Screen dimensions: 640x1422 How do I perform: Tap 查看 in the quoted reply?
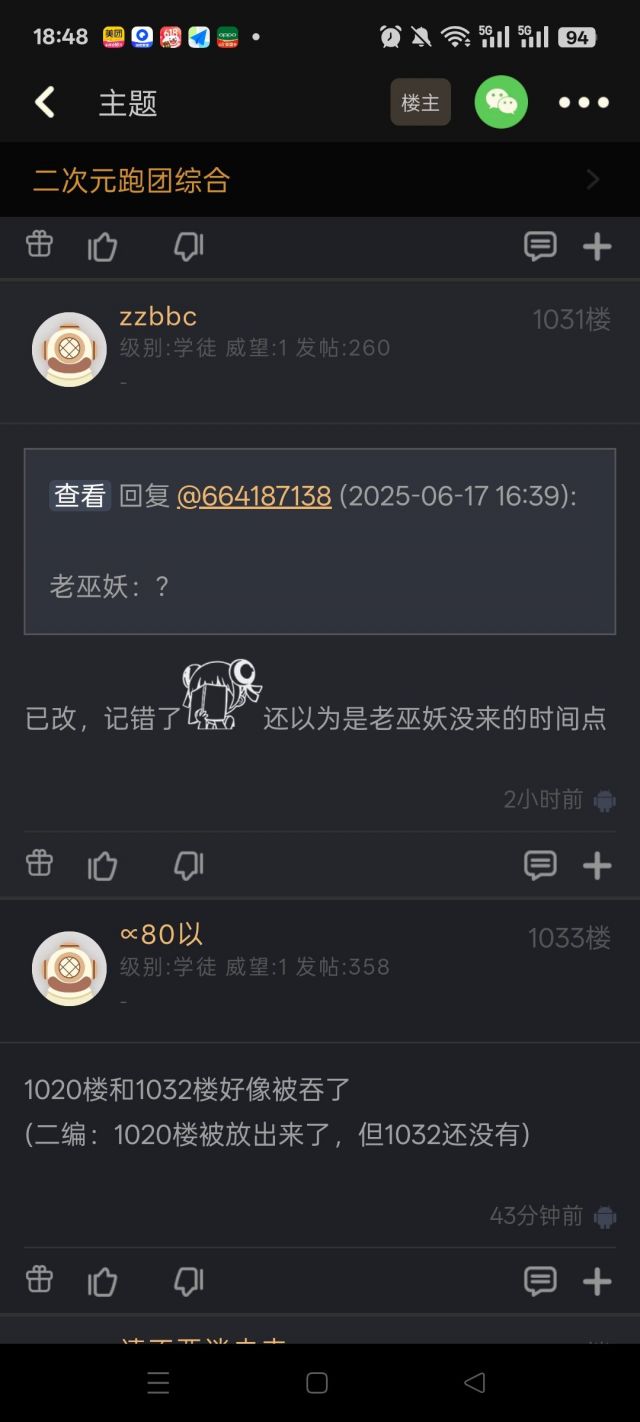(x=80, y=495)
